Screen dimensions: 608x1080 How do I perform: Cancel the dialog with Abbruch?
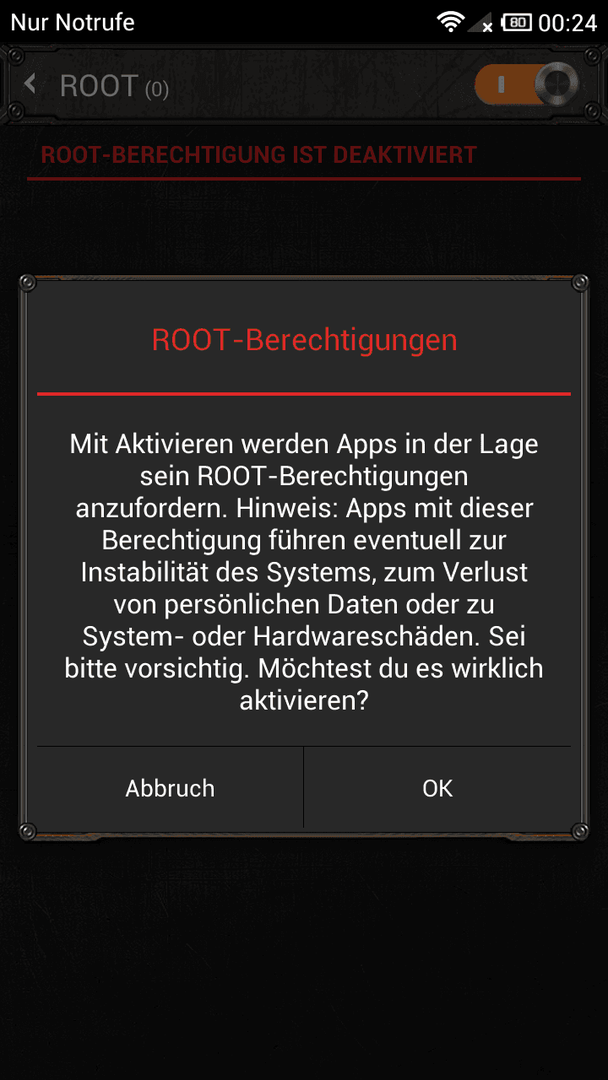[170, 788]
